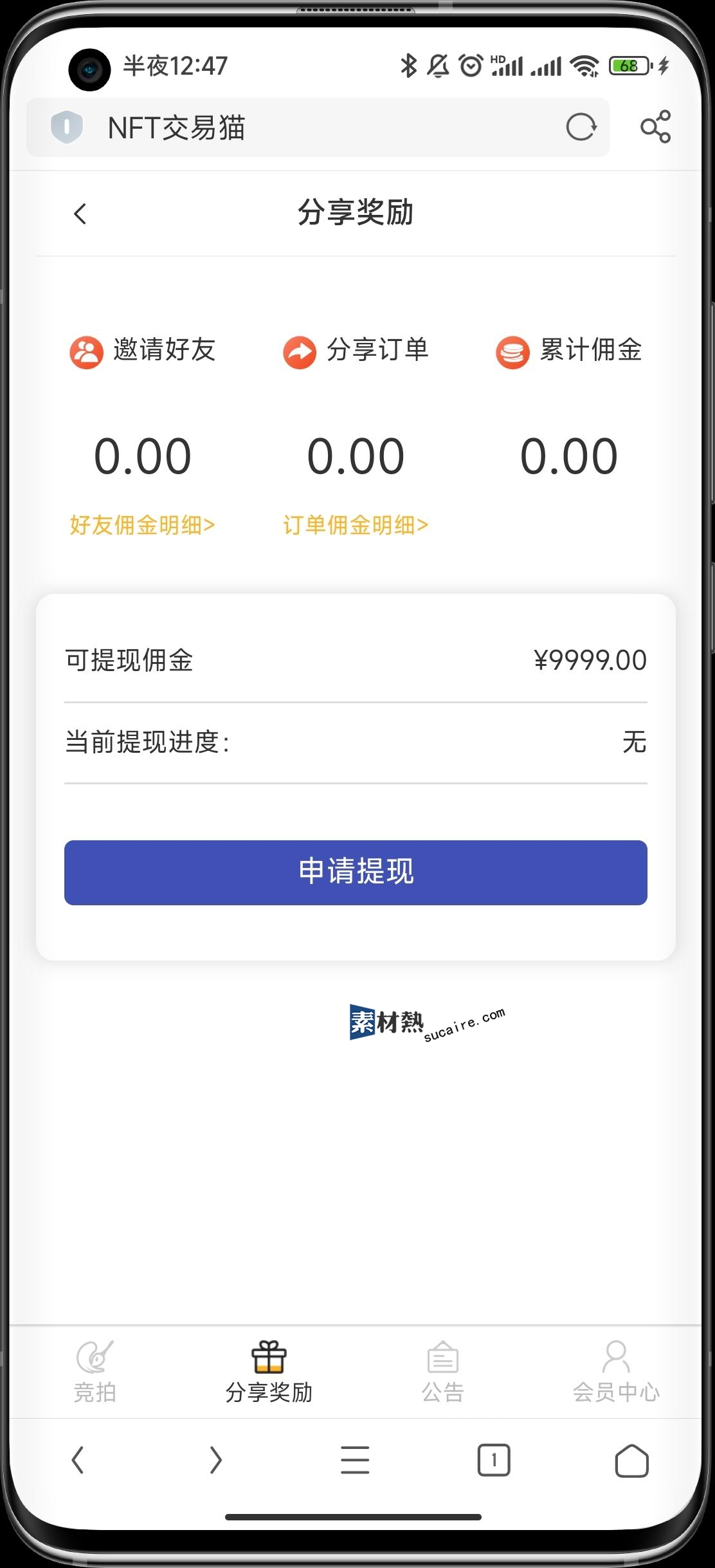Go to the browser home page

pos(632,1460)
